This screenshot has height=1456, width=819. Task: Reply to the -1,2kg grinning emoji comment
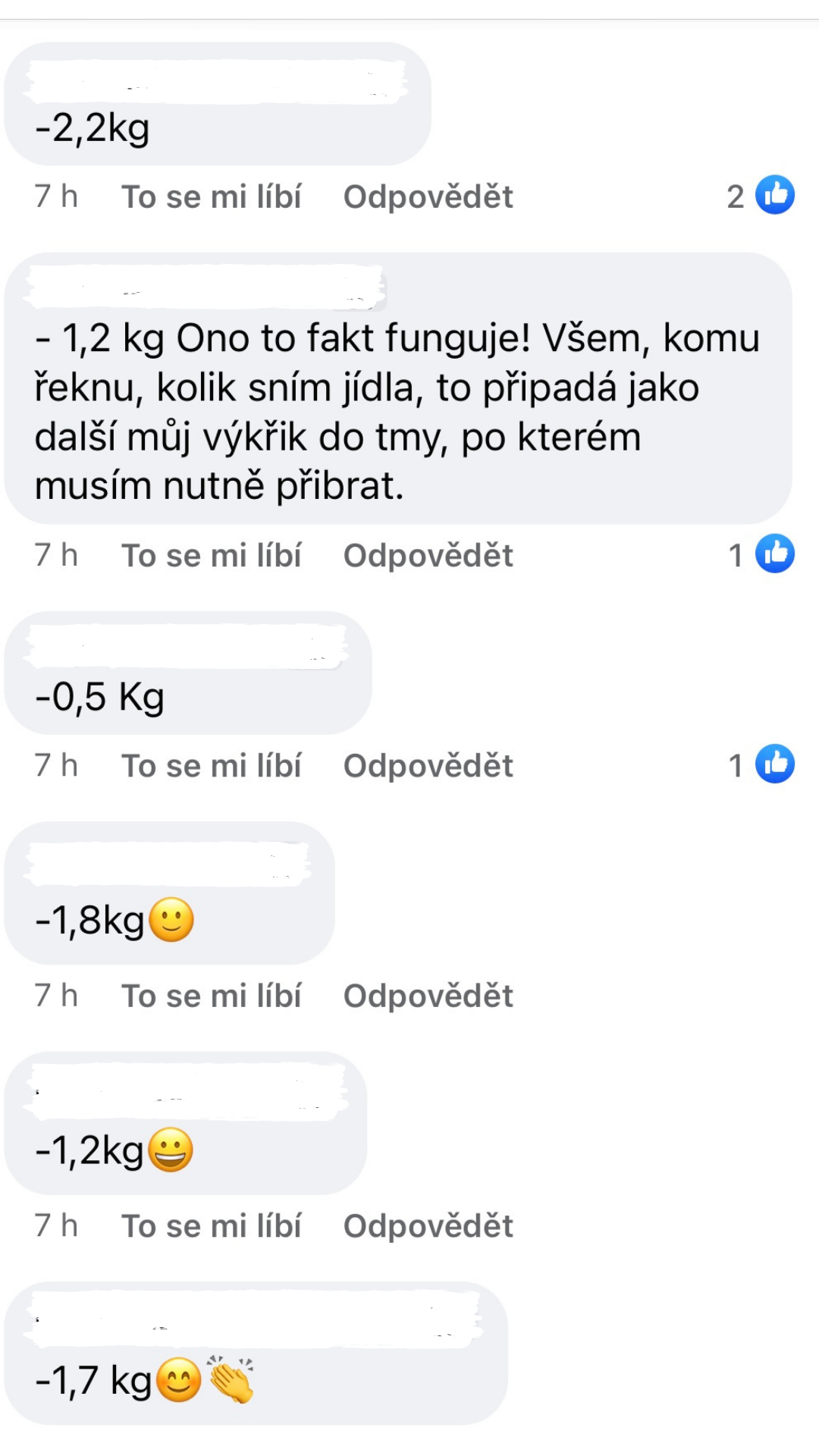[x=428, y=1226]
